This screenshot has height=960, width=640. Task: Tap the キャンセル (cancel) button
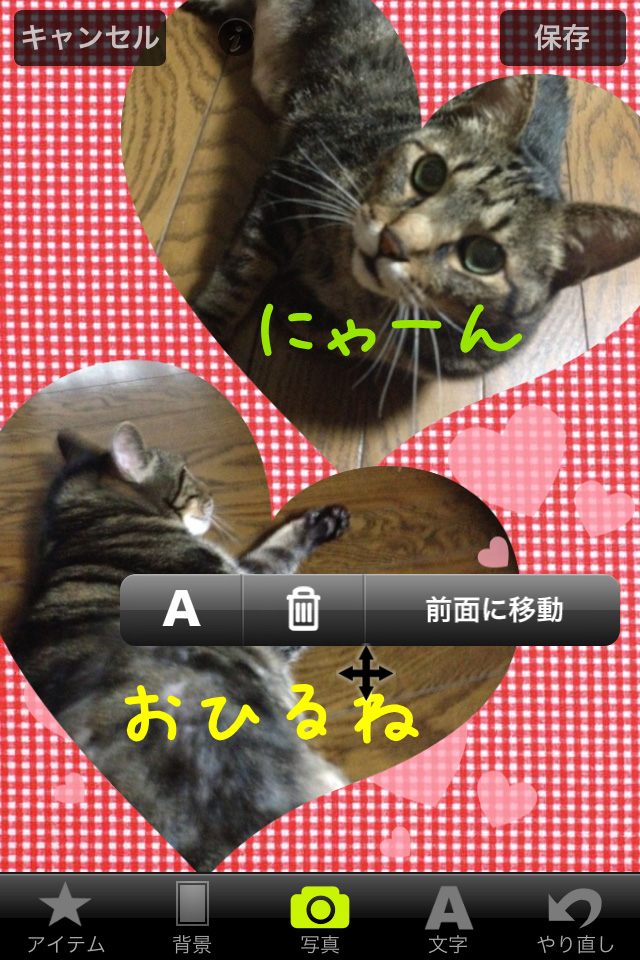pos(90,38)
